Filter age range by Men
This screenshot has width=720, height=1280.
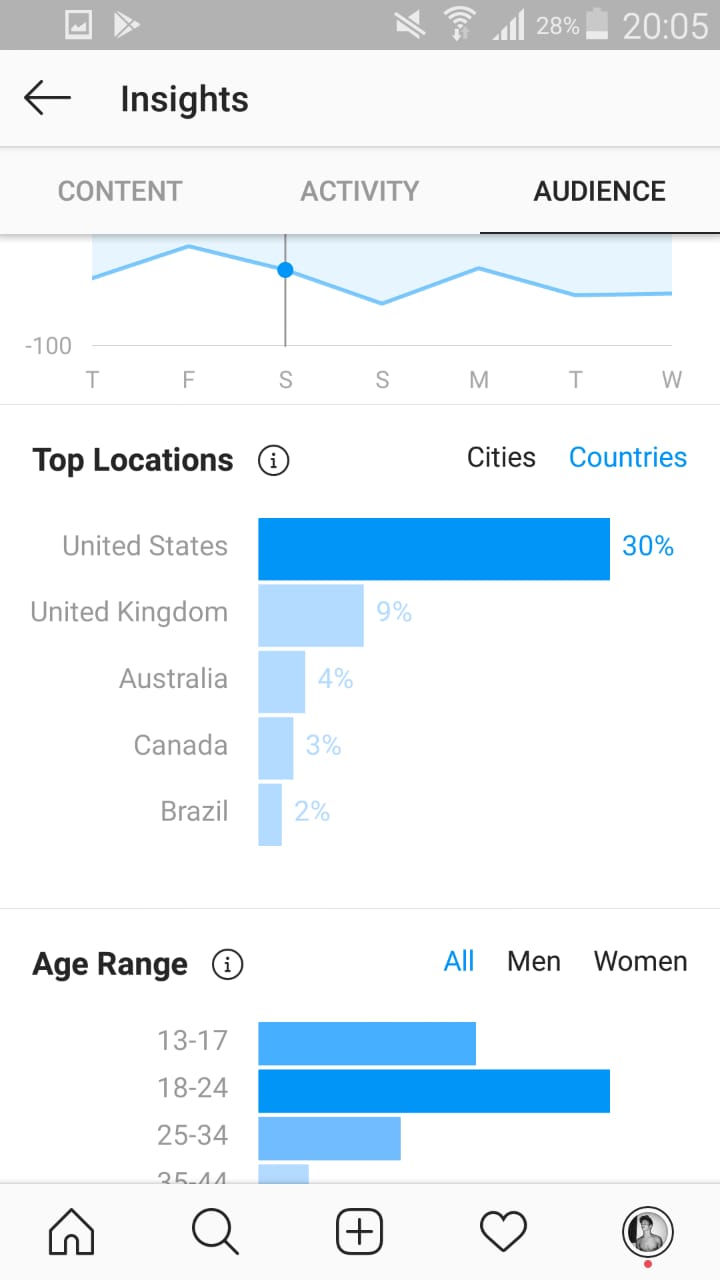tap(534, 962)
